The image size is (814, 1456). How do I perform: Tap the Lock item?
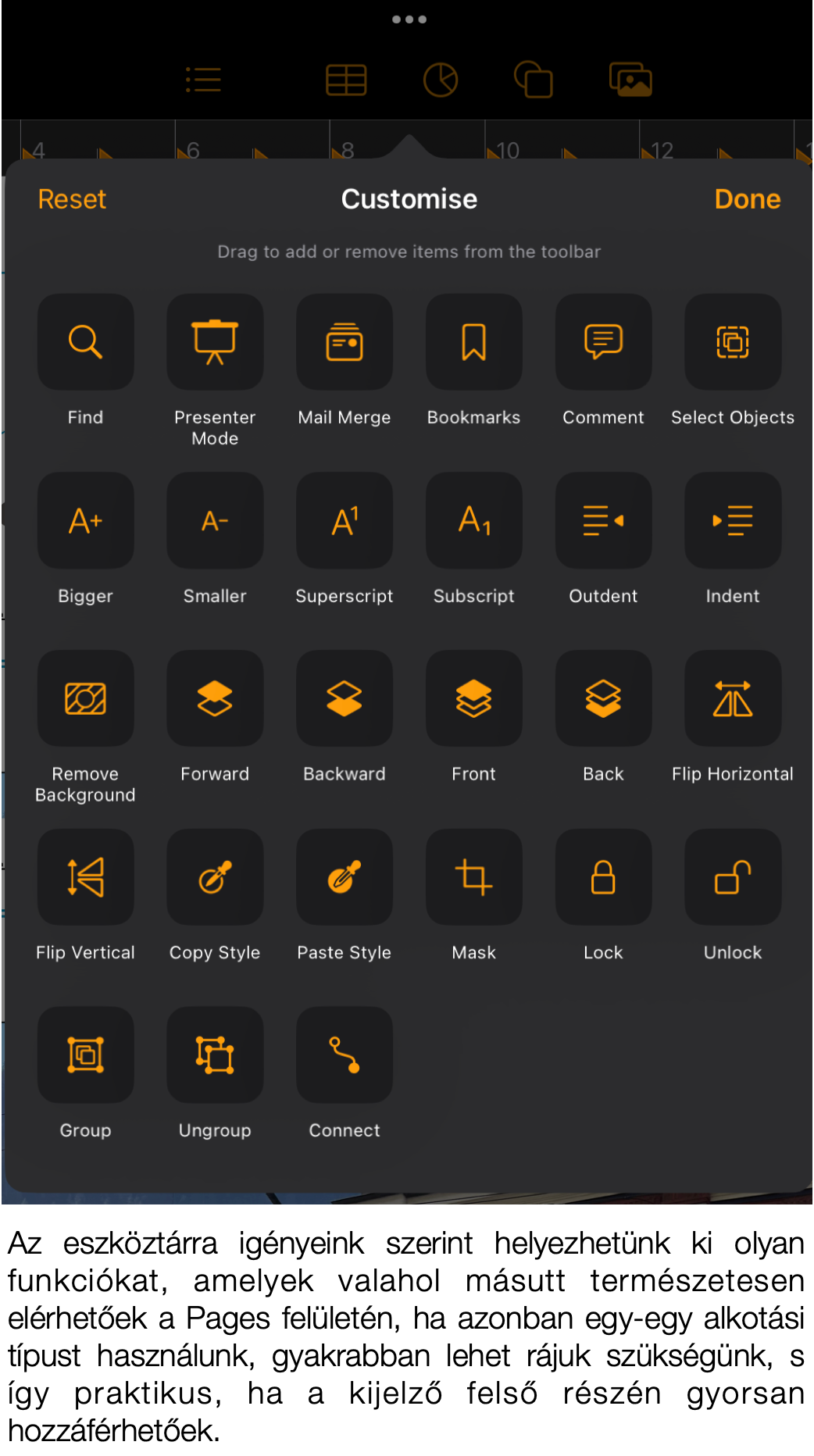(x=604, y=876)
